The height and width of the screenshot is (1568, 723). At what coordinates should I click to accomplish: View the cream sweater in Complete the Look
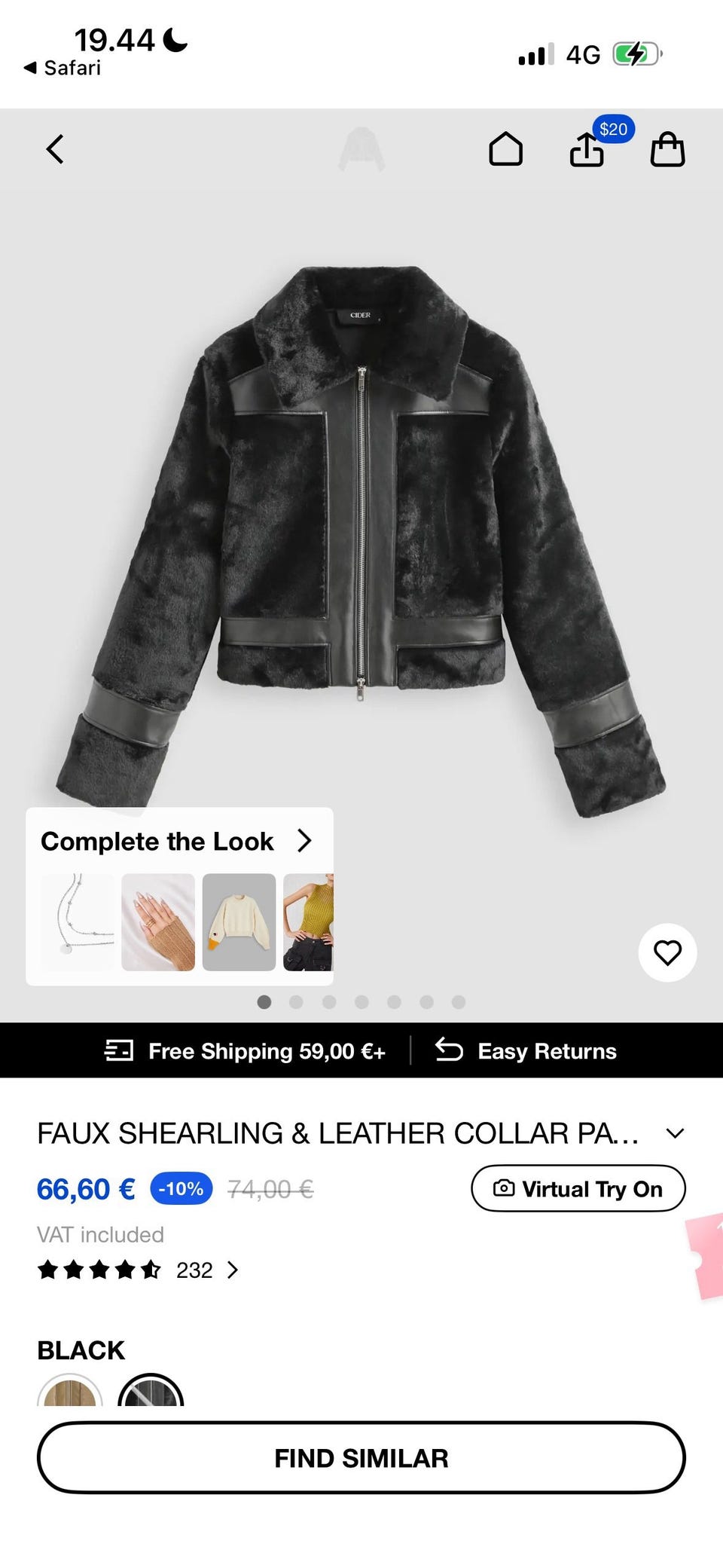pos(239,922)
